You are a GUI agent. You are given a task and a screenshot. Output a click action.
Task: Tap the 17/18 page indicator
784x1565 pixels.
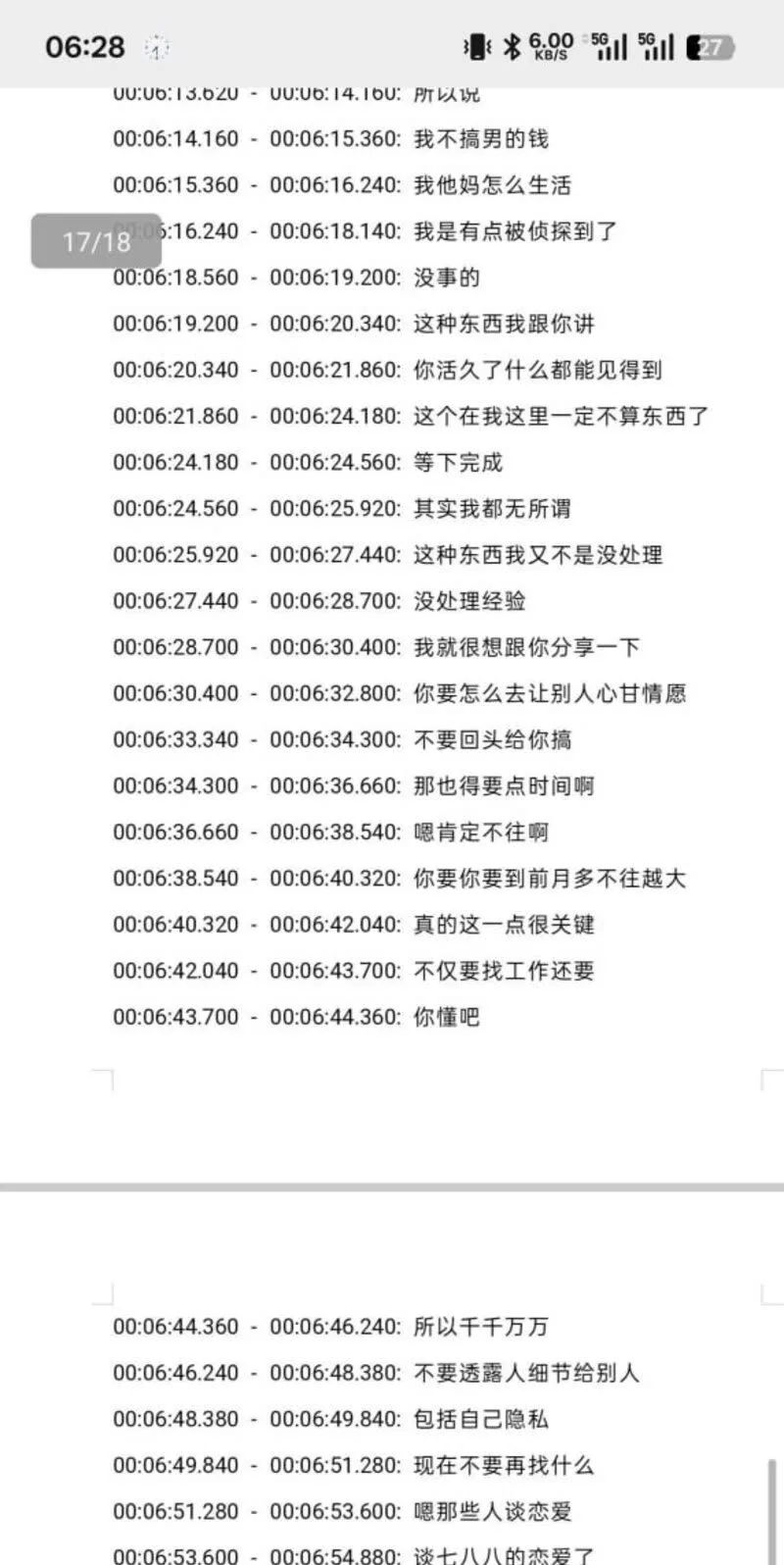point(96,240)
